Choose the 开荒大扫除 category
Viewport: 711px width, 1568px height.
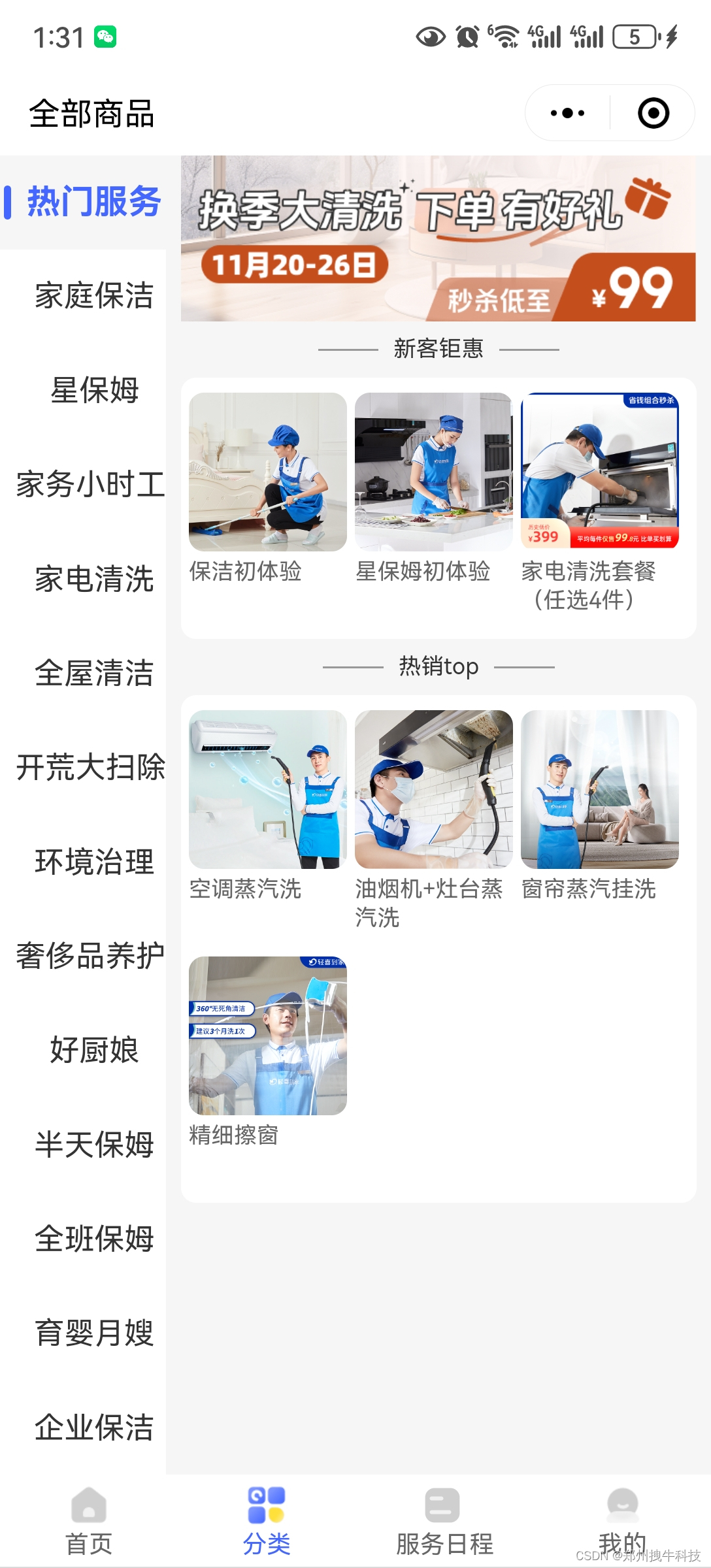click(91, 767)
